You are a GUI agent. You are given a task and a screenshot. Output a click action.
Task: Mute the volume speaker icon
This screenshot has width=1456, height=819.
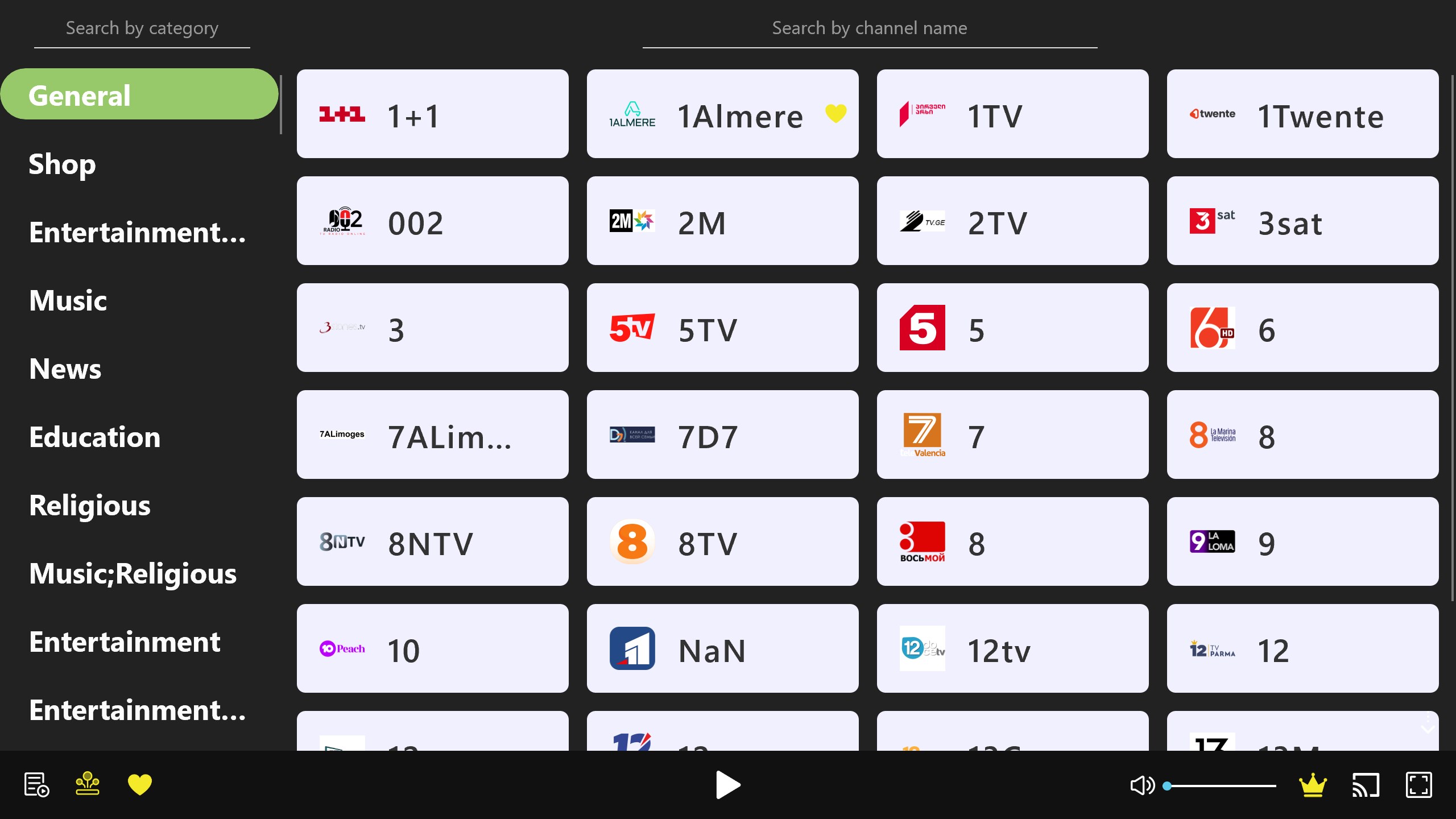click(1142, 785)
